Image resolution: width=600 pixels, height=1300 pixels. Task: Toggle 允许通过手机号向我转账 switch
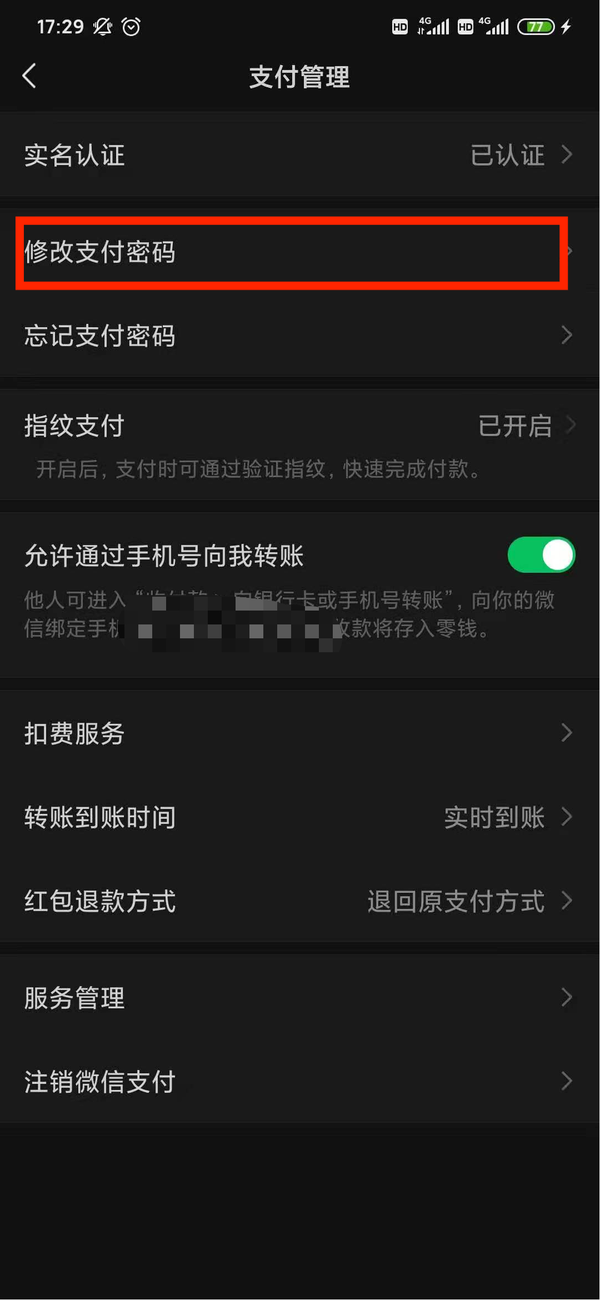(x=541, y=555)
